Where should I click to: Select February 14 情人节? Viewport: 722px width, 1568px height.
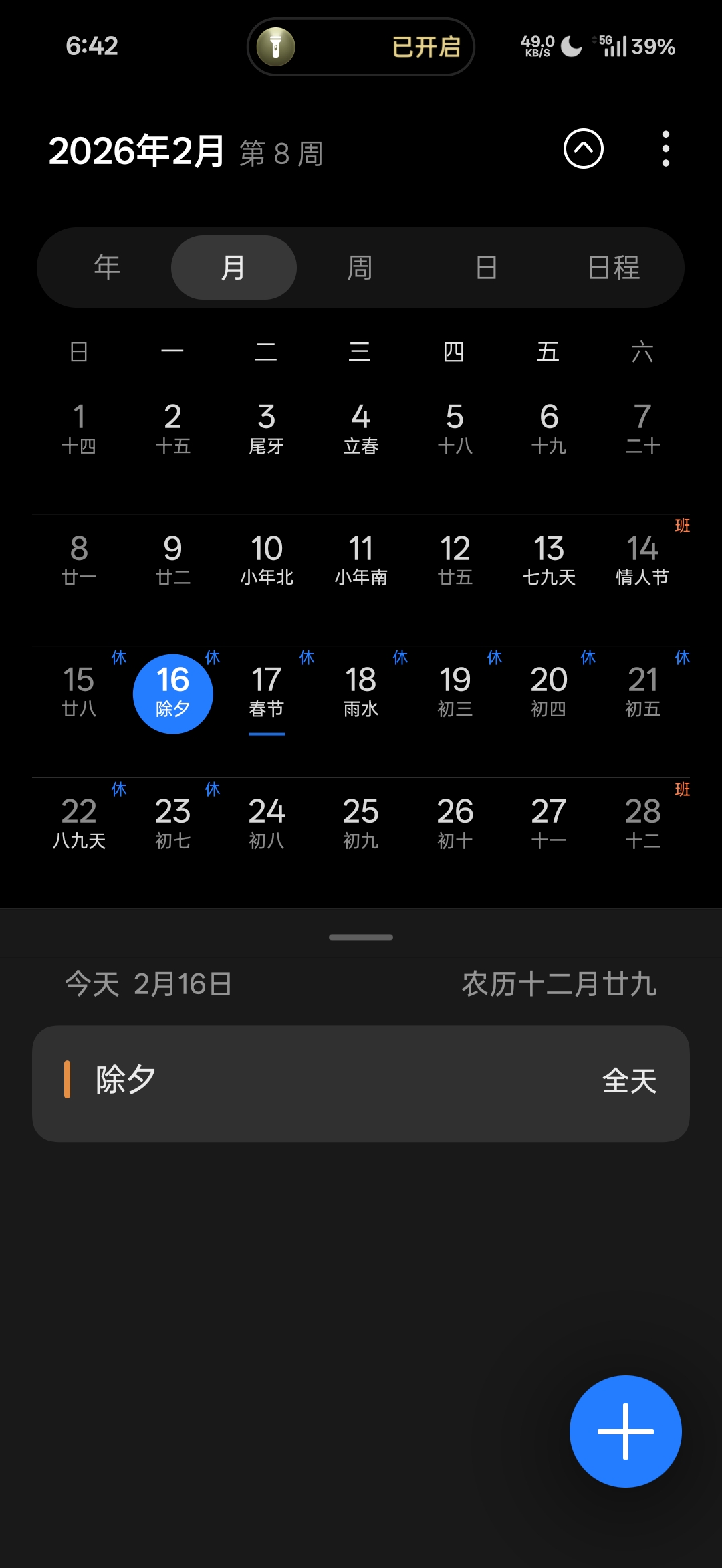642,561
